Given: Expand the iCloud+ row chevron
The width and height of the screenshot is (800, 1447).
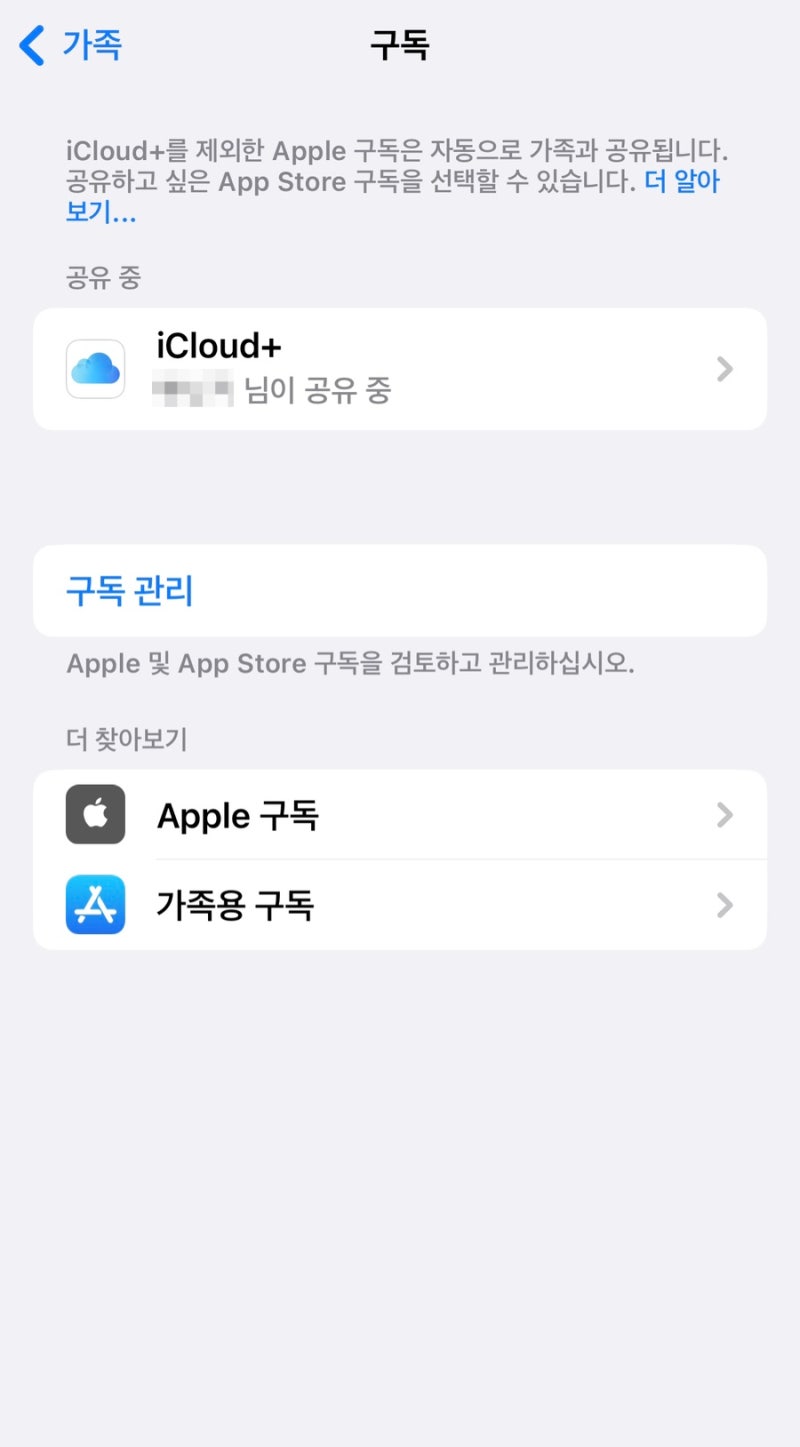Looking at the screenshot, I should [x=725, y=368].
